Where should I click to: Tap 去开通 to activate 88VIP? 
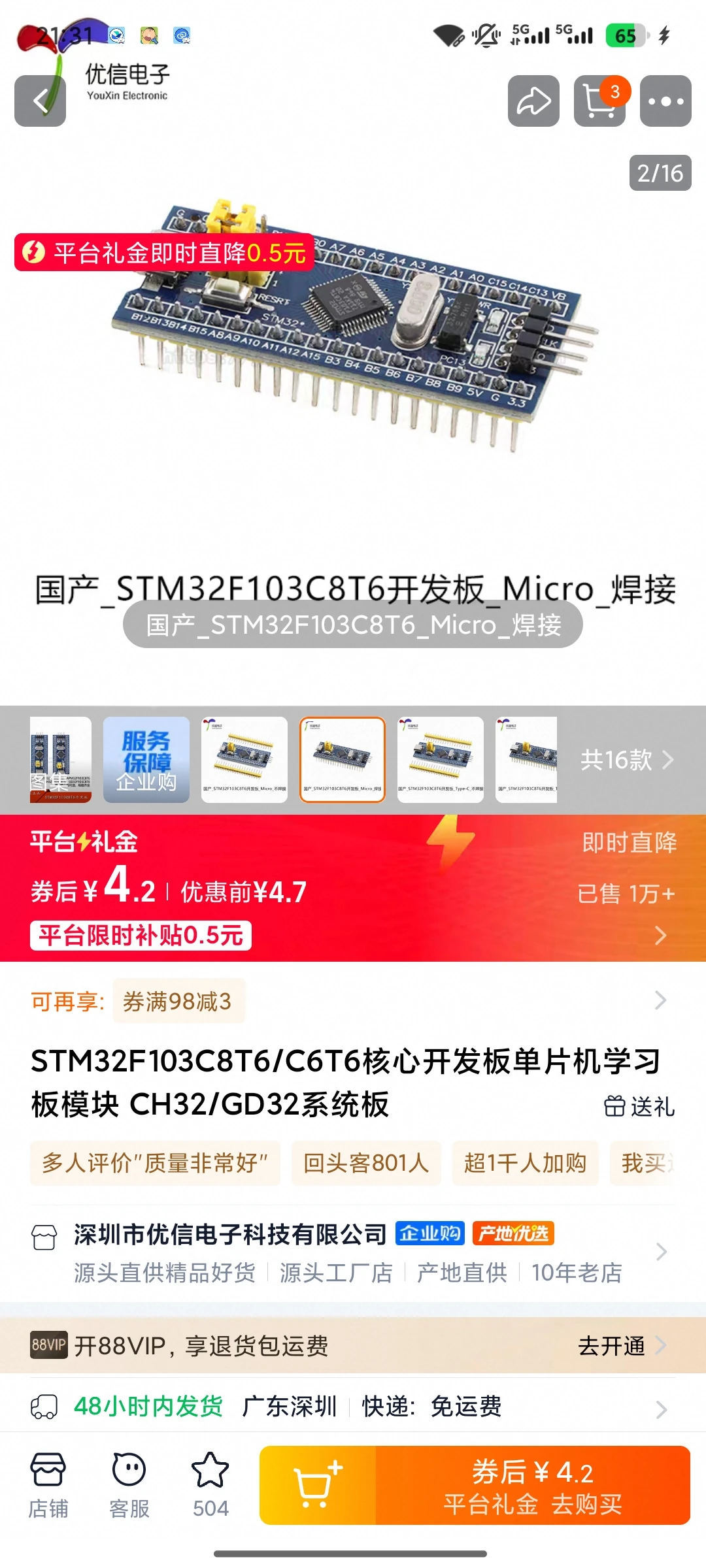[622, 1346]
